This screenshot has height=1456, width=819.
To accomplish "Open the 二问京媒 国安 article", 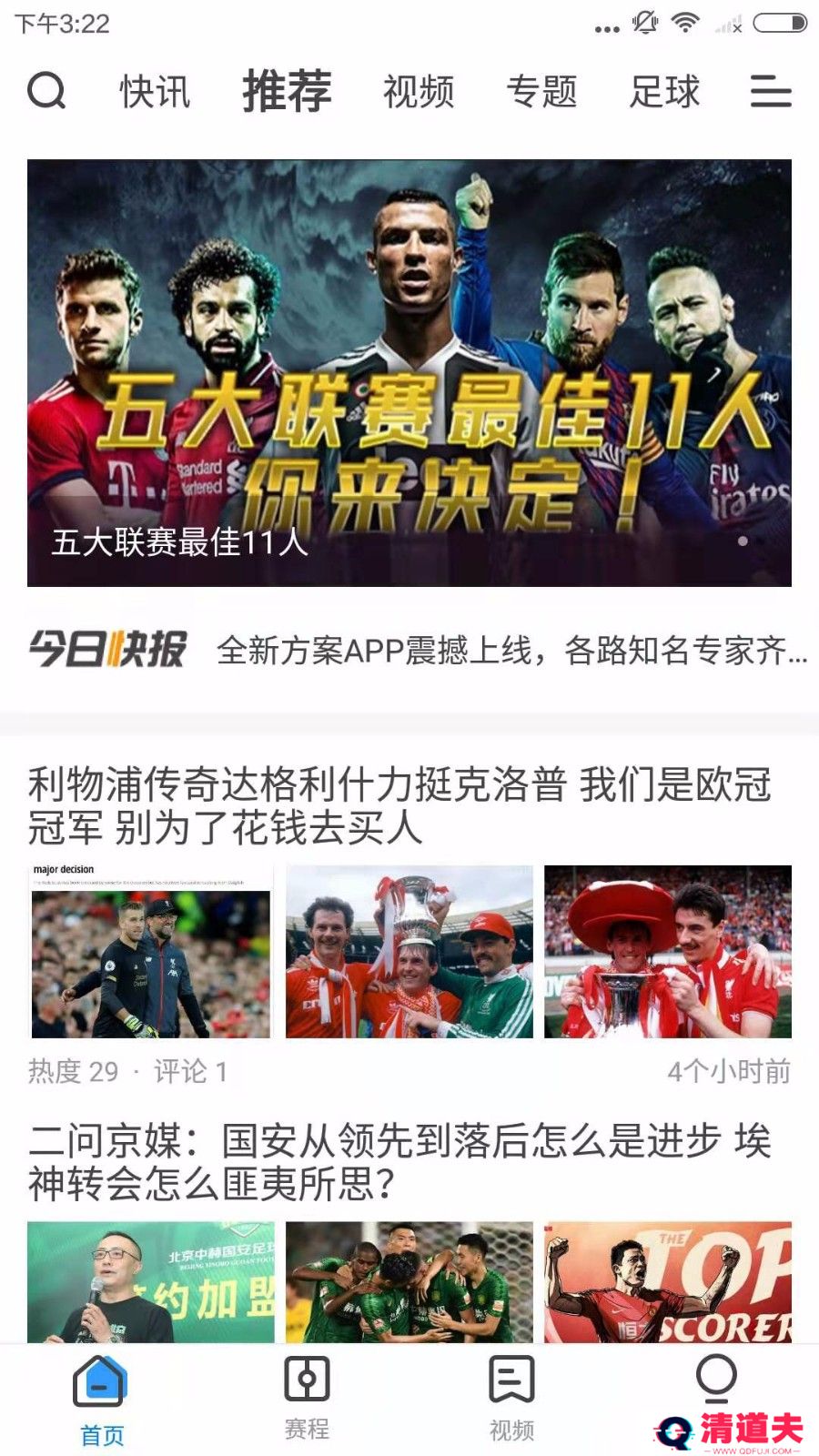I will coord(400,1162).
